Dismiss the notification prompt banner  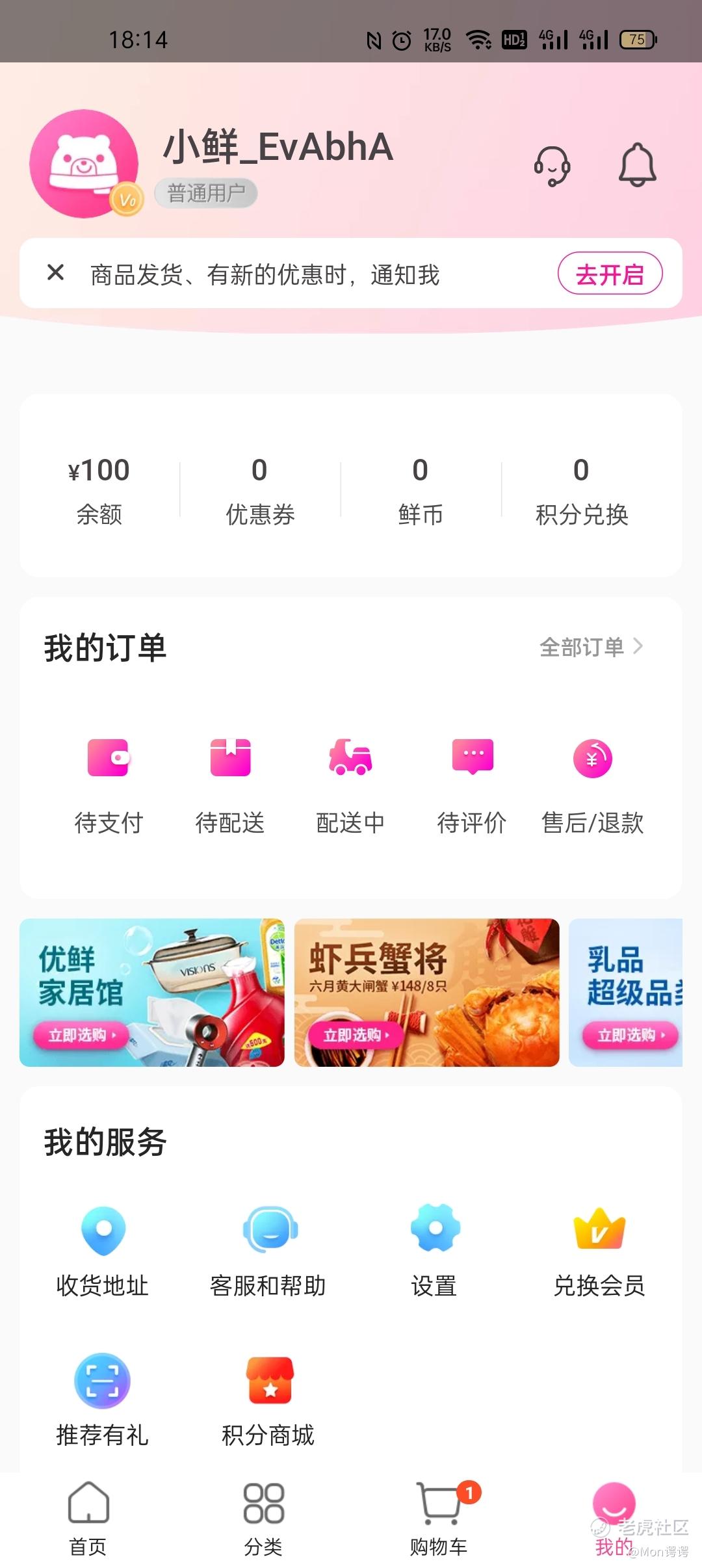coord(56,273)
